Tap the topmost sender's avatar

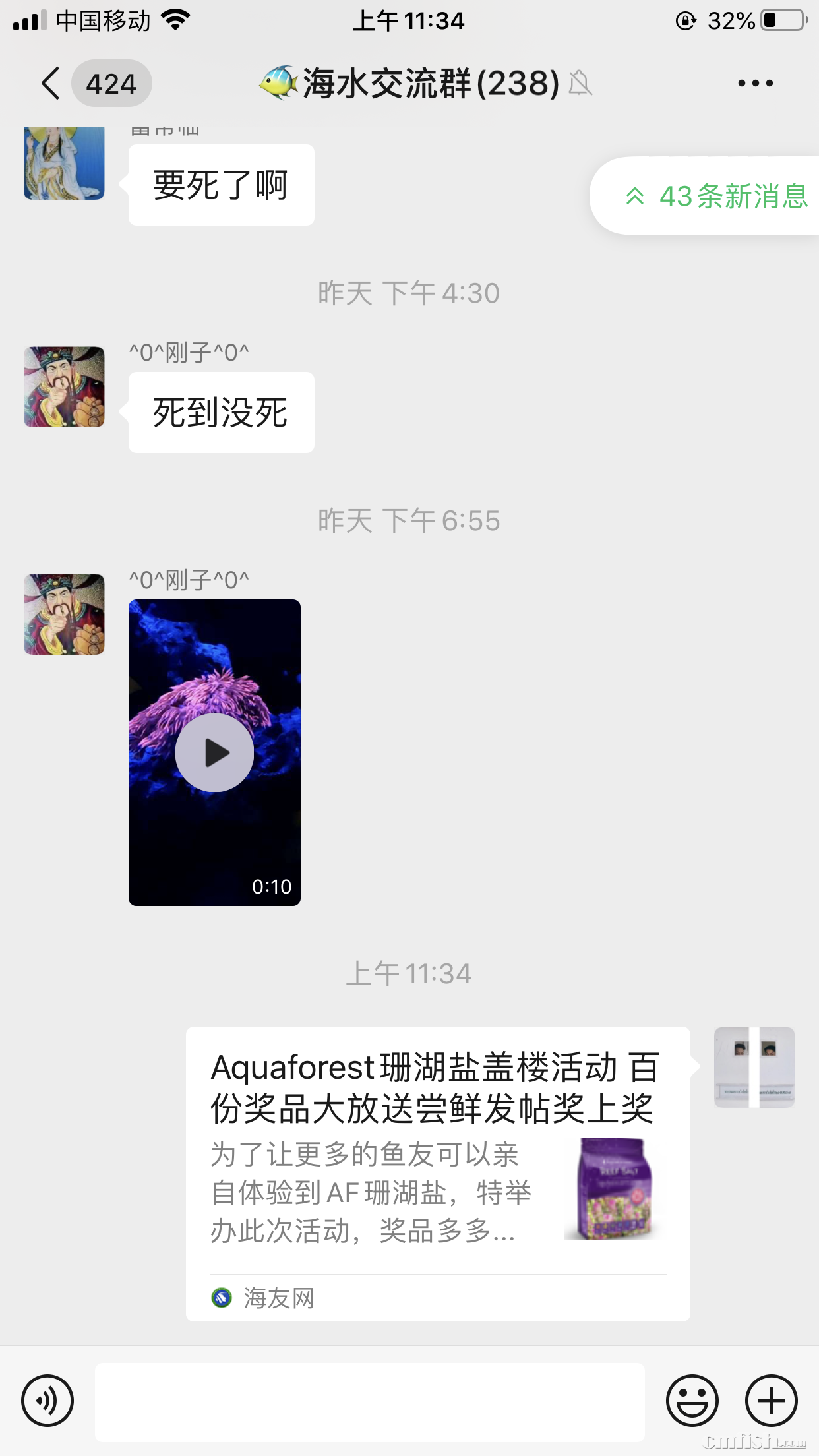(63, 162)
